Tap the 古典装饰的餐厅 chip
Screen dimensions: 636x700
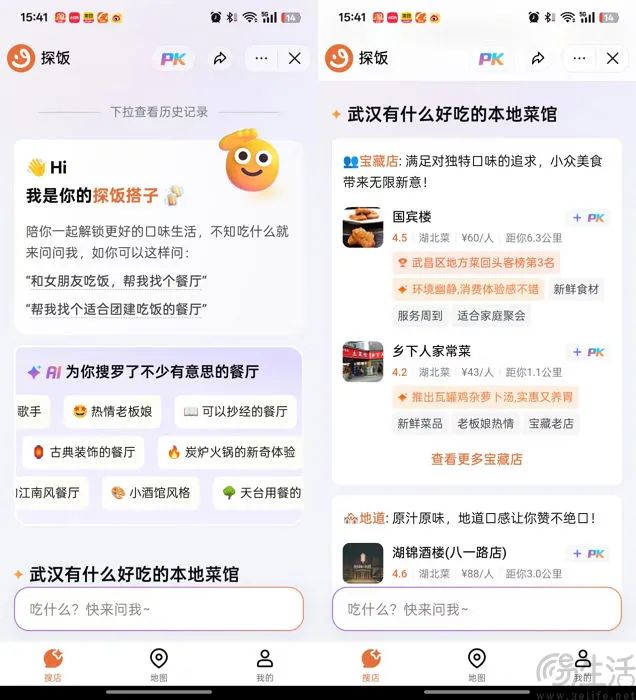84,452
